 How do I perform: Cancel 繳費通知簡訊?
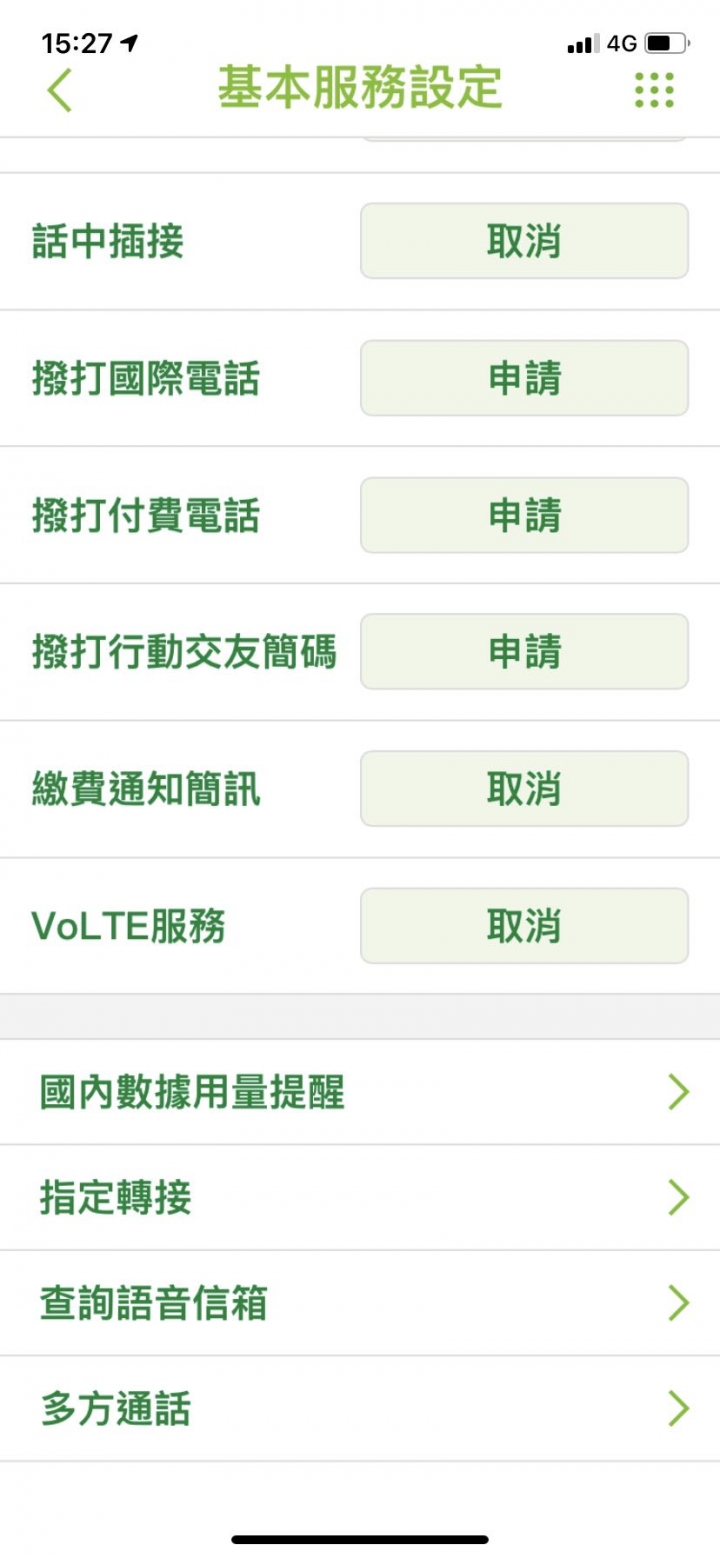pos(524,789)
